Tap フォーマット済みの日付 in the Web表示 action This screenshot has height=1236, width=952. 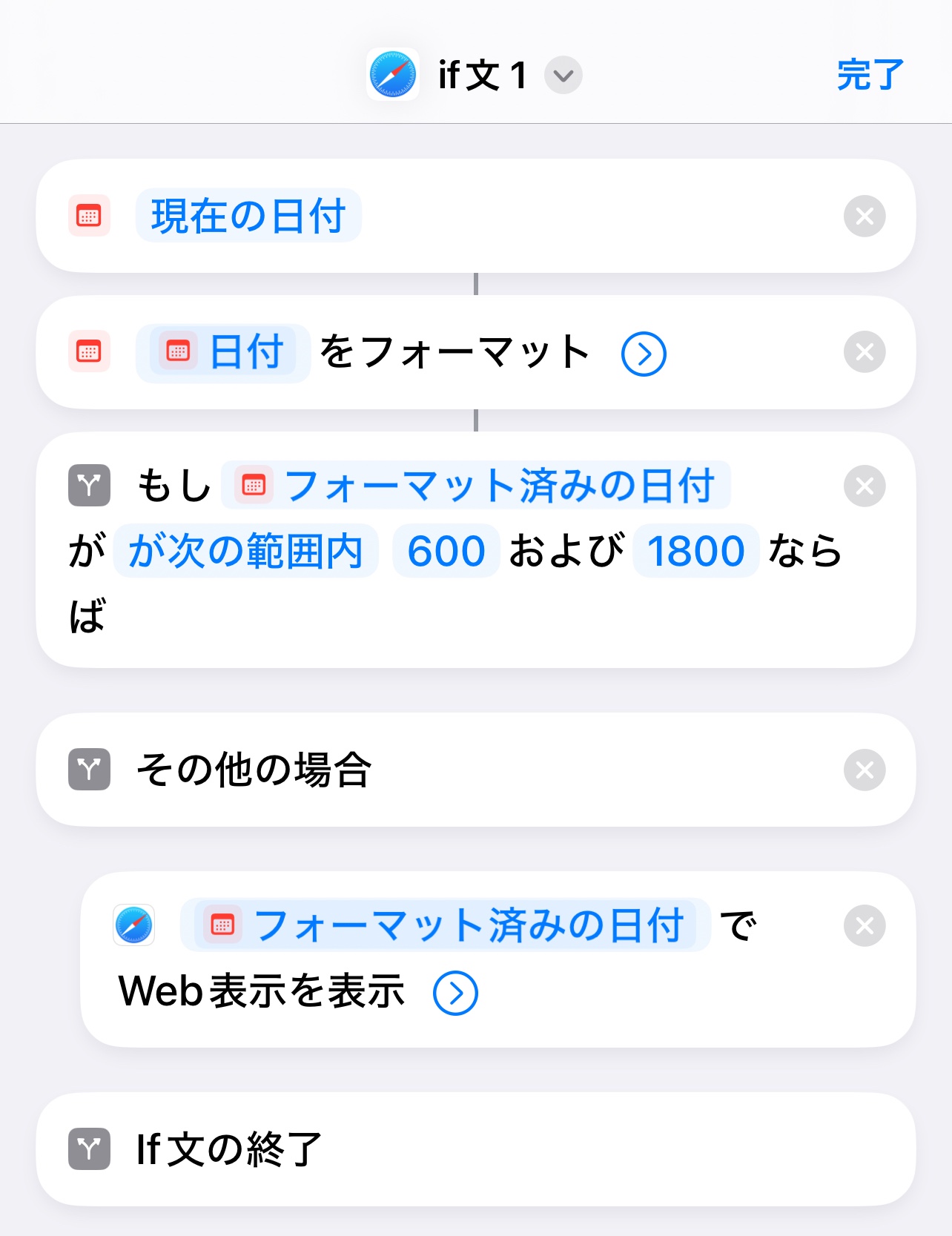446,925
